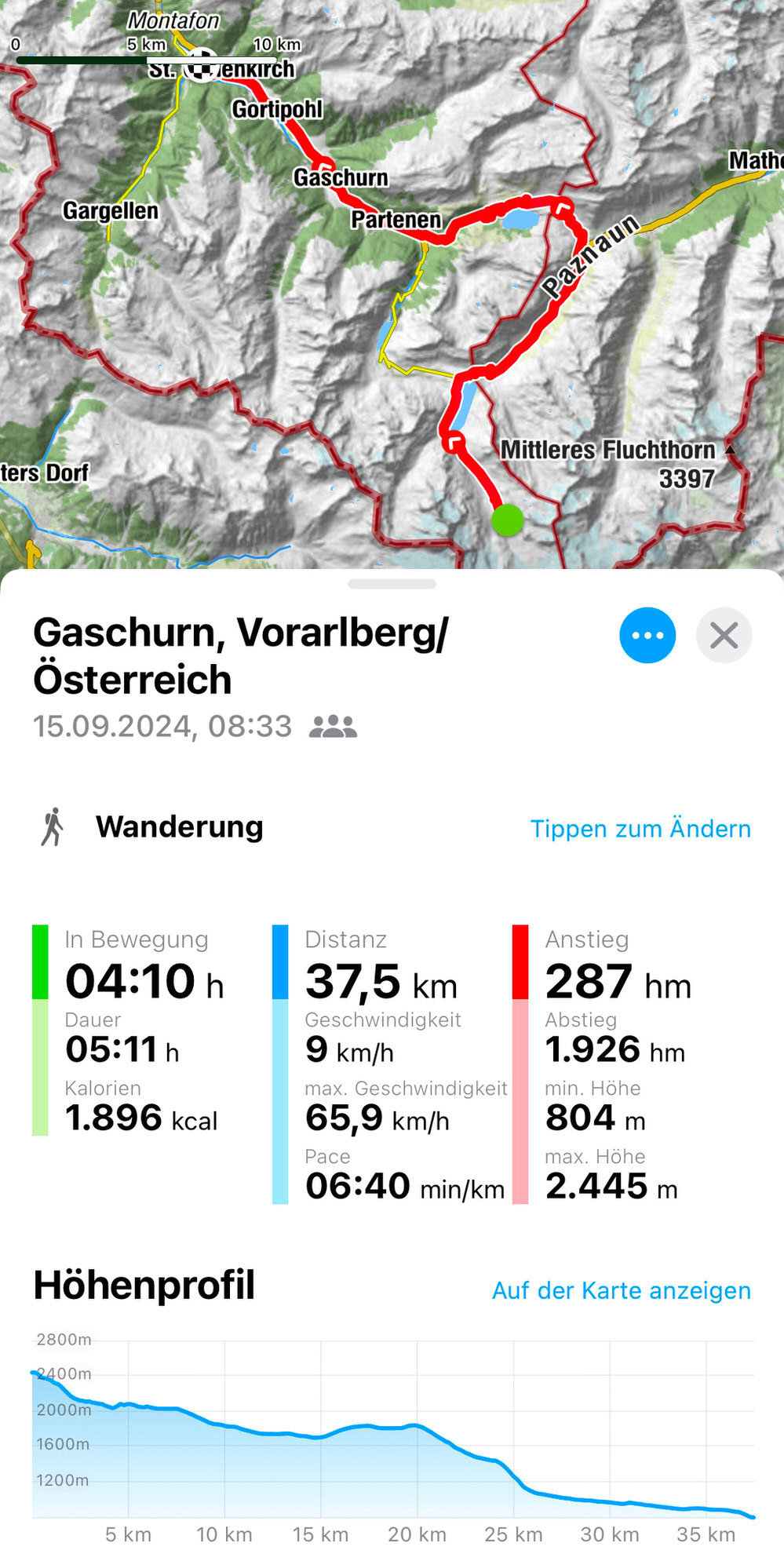This screenshot has width=784, height=1554.
Task: Open the three-dot more options menu
Action: [x=647, y=635]
